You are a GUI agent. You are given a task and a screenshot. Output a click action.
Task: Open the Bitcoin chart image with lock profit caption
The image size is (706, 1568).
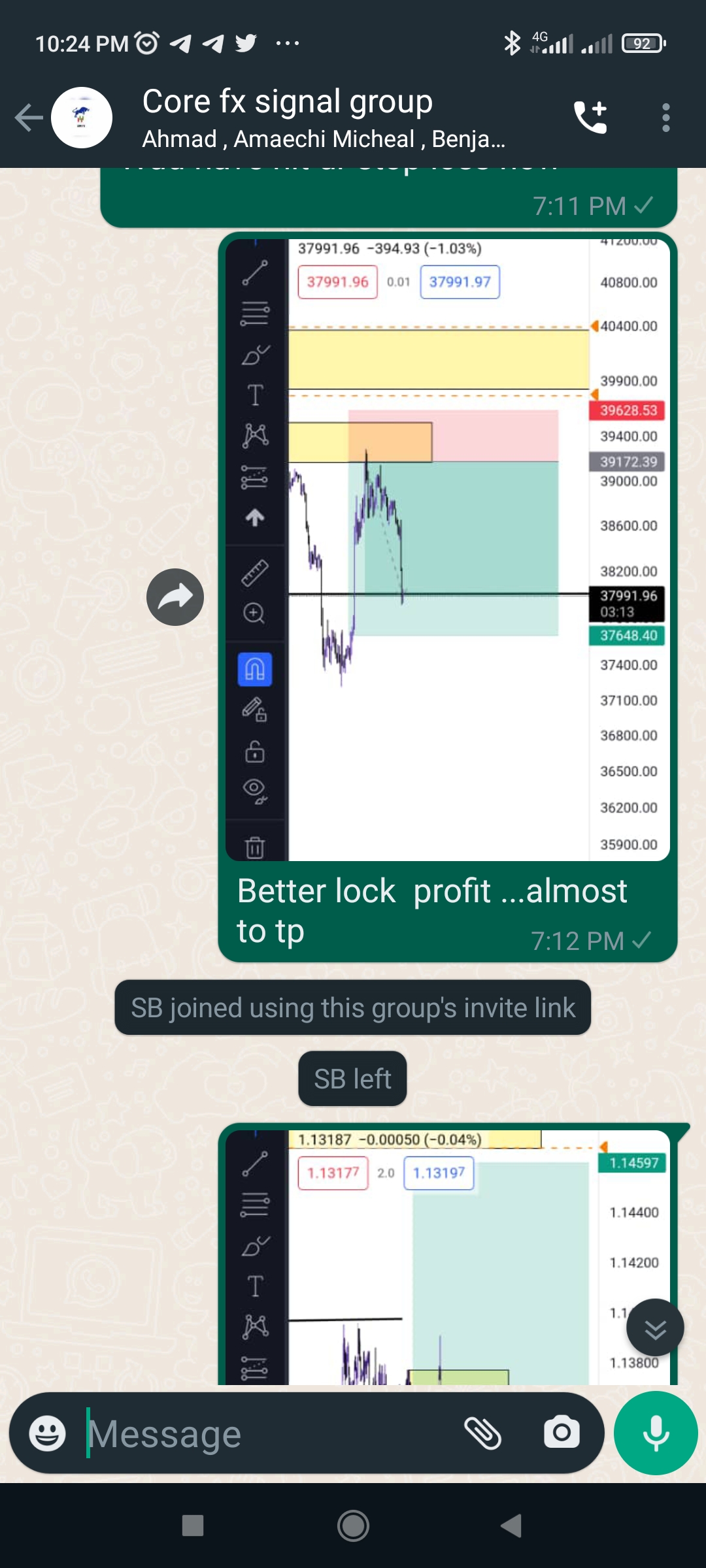pyautogui.click(x=448, y=550)
